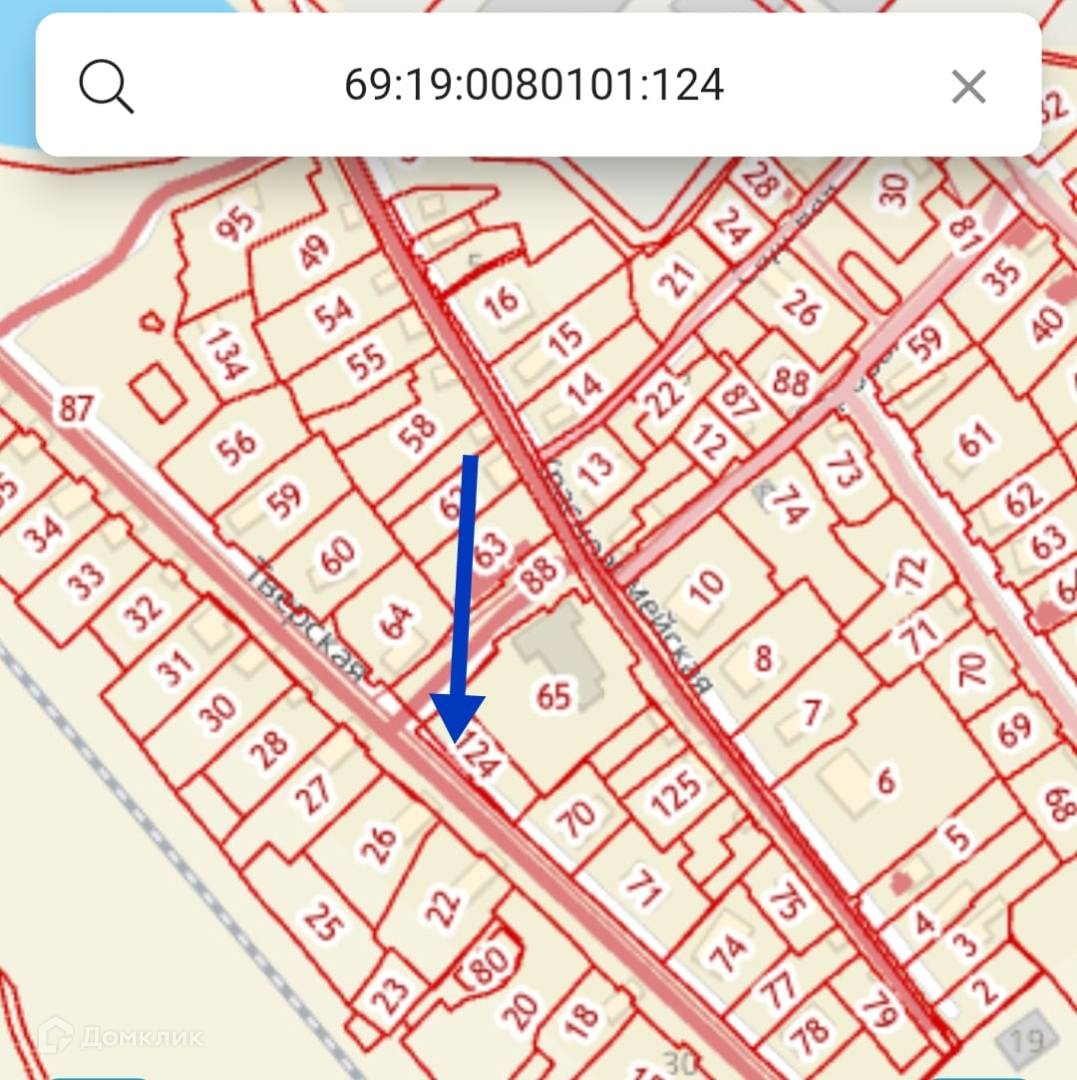Screen dimensions: 1077x1080
Task: Edit the cadastral number 69:19:0080101:124 field
Action: 534,86
